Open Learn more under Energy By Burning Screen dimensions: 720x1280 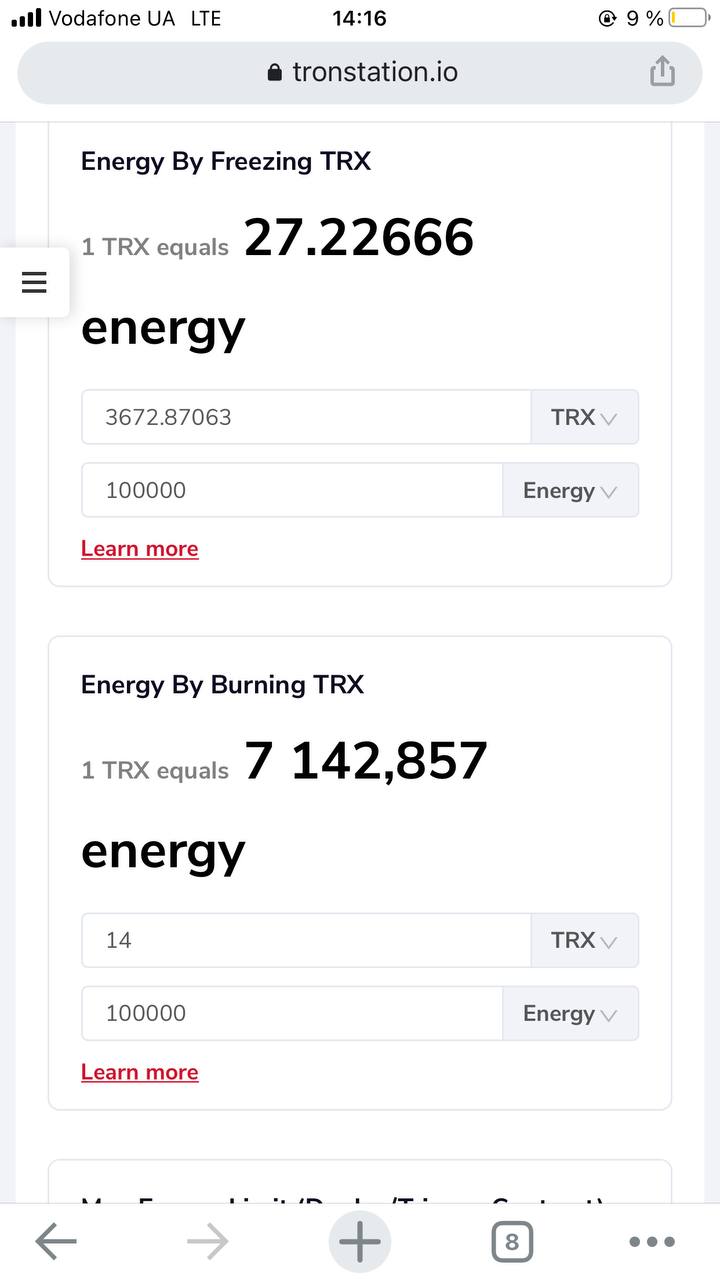point(140,1072)
